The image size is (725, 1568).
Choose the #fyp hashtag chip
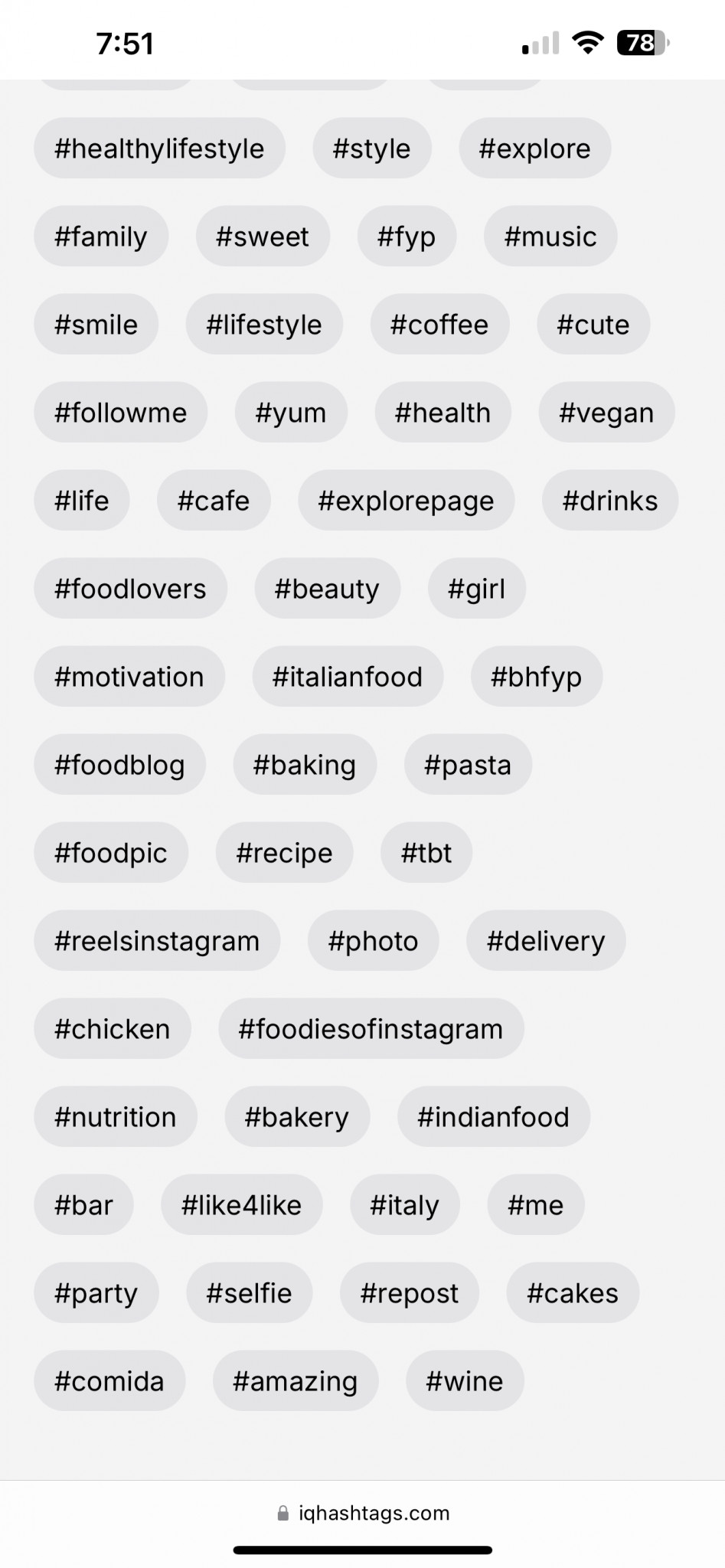(407, 237)
